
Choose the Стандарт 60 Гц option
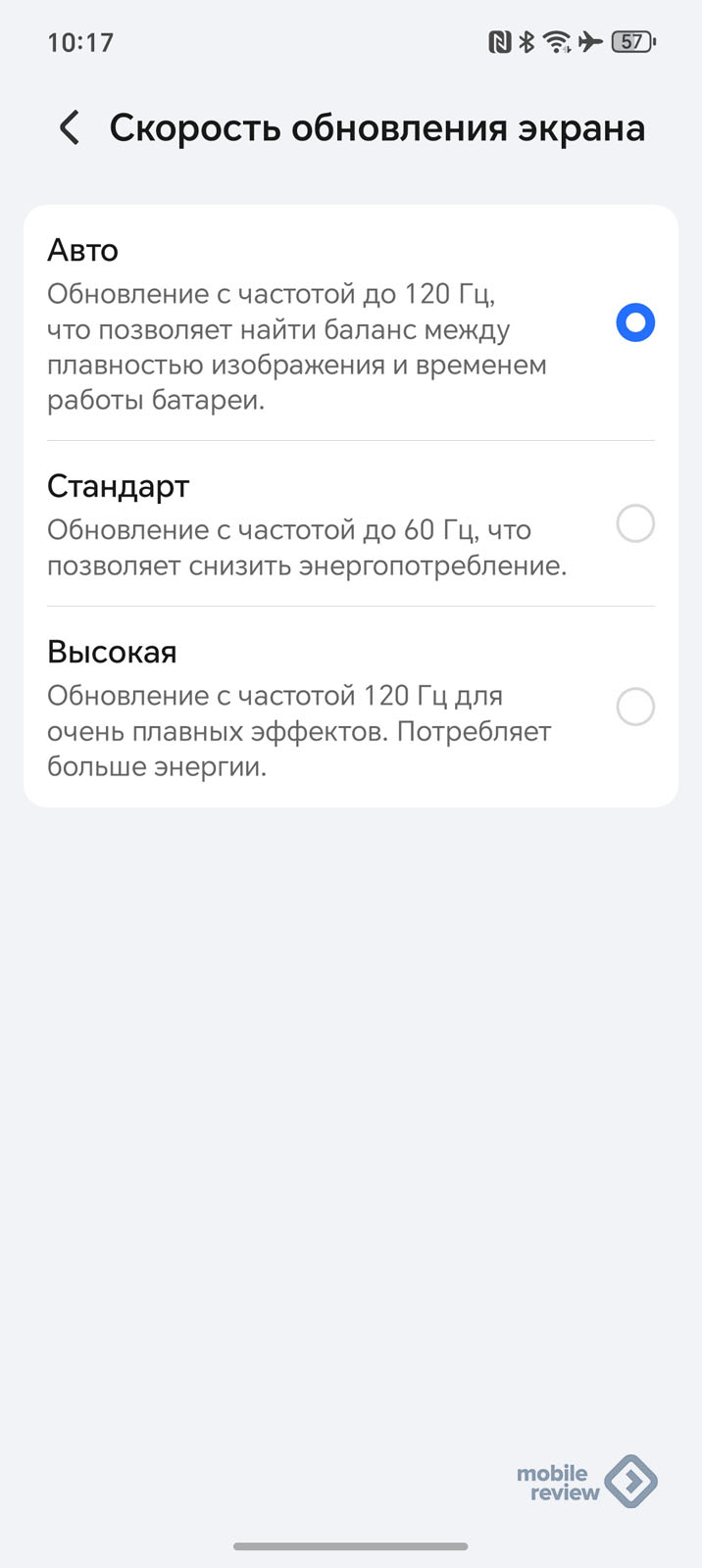point(351,524)
